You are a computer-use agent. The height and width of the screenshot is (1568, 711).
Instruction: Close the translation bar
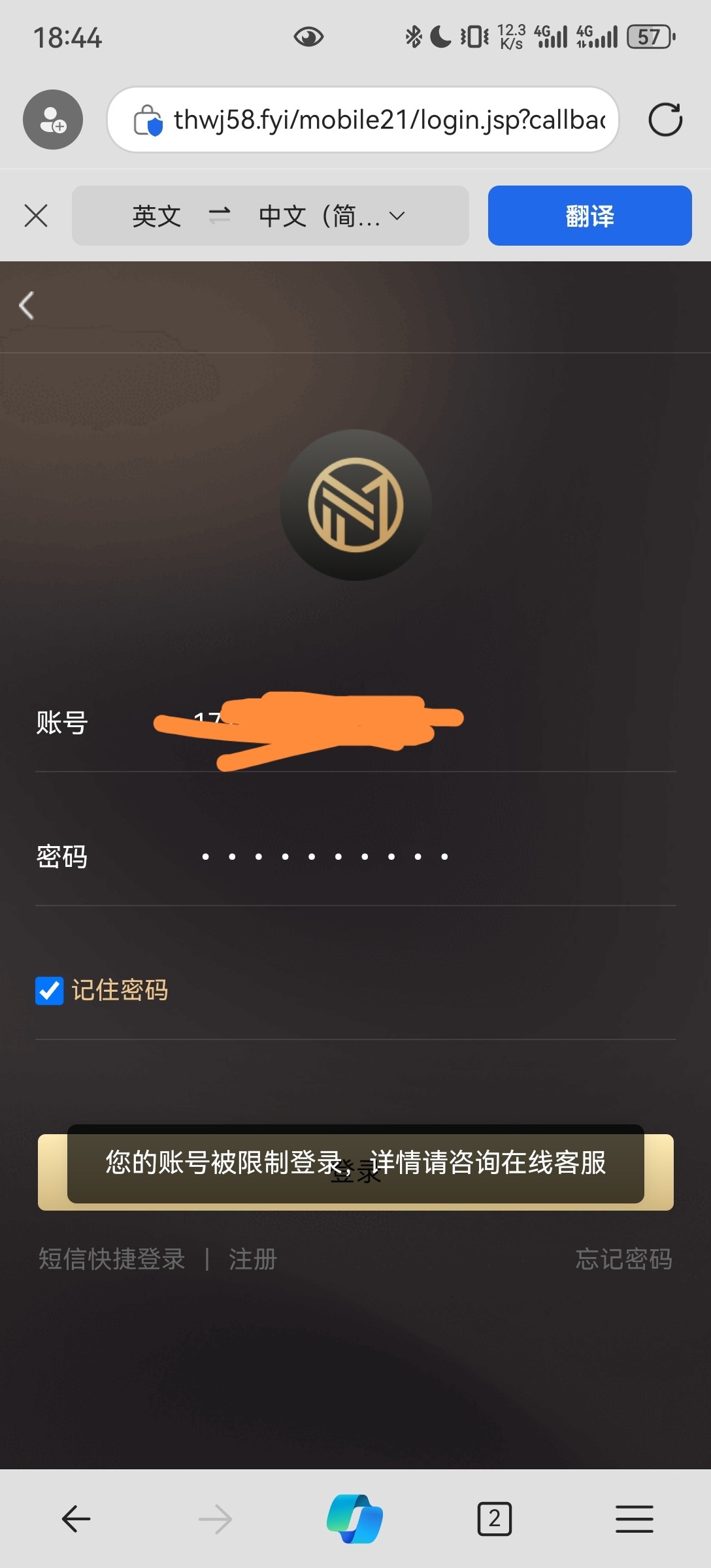(x=36, y=216)
